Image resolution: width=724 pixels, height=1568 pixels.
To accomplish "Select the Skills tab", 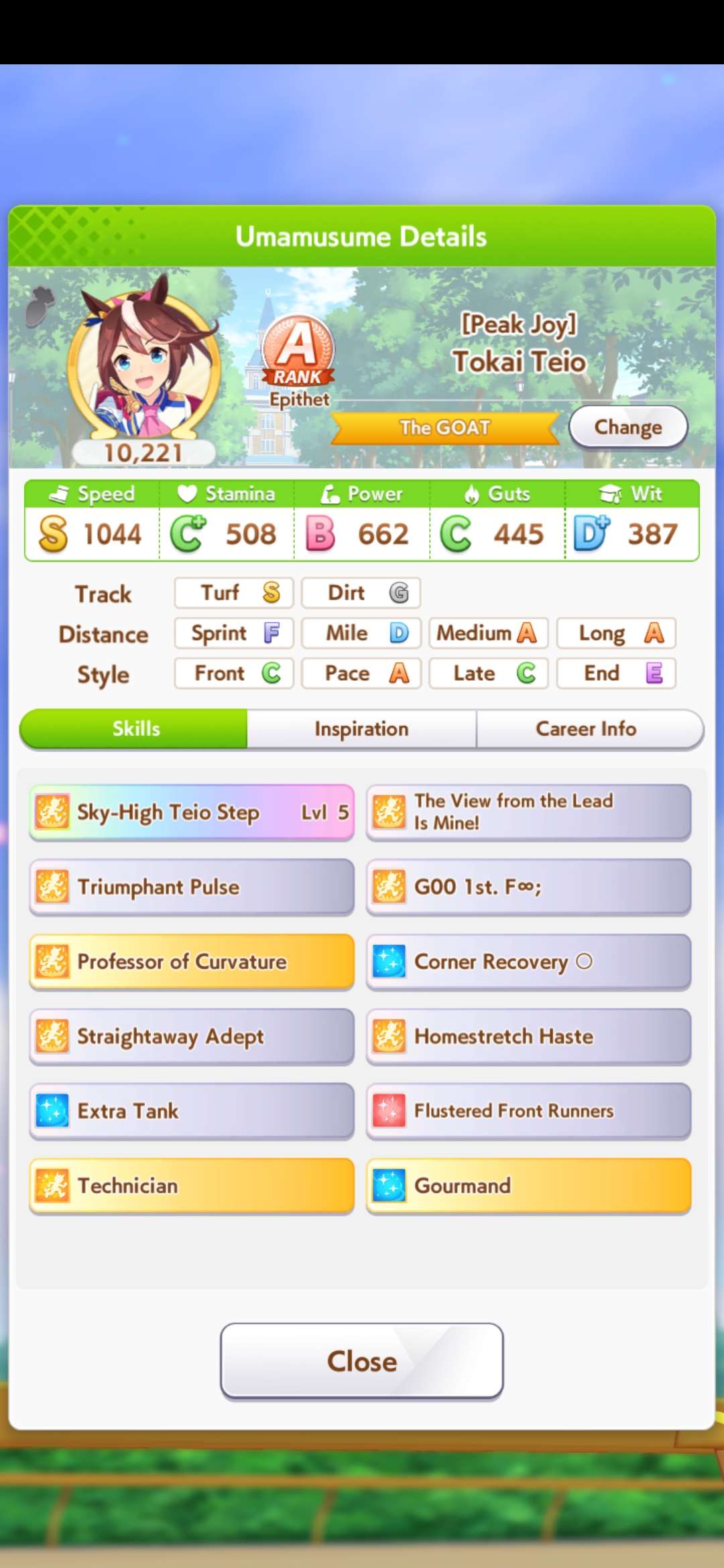I will [136, 728].
